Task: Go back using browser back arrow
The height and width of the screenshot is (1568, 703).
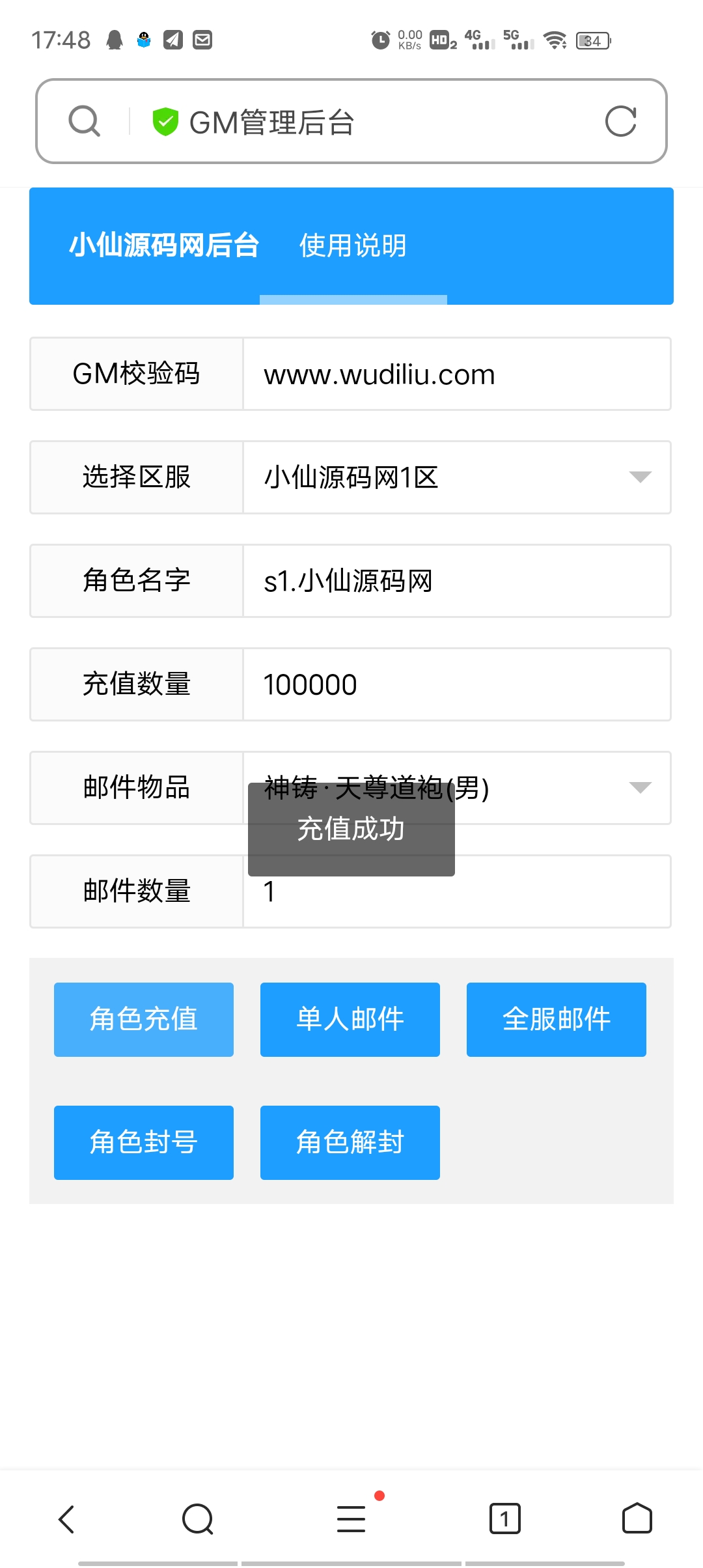Action: tap(66, 1519)
